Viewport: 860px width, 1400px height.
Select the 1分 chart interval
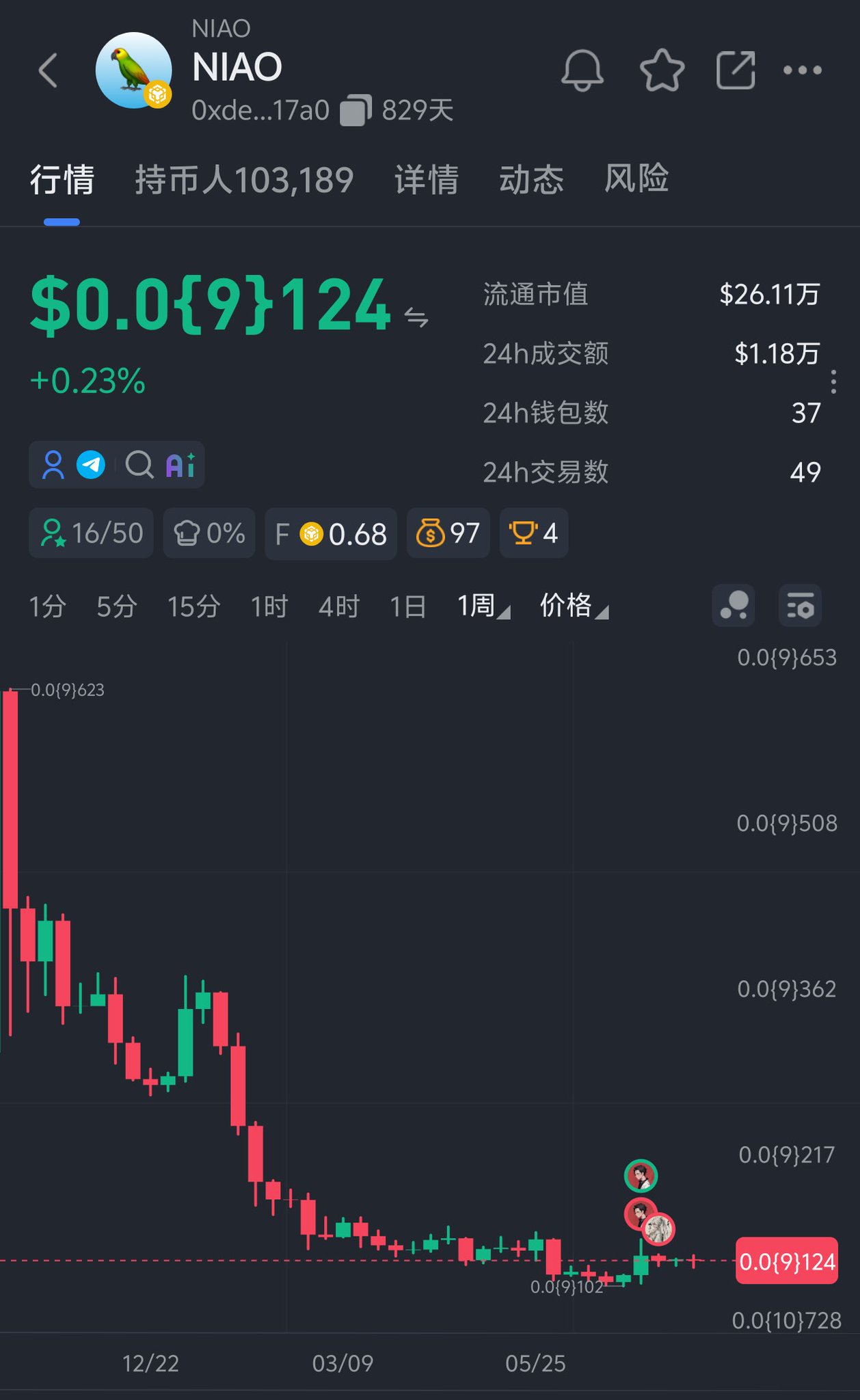click(47, 606)
